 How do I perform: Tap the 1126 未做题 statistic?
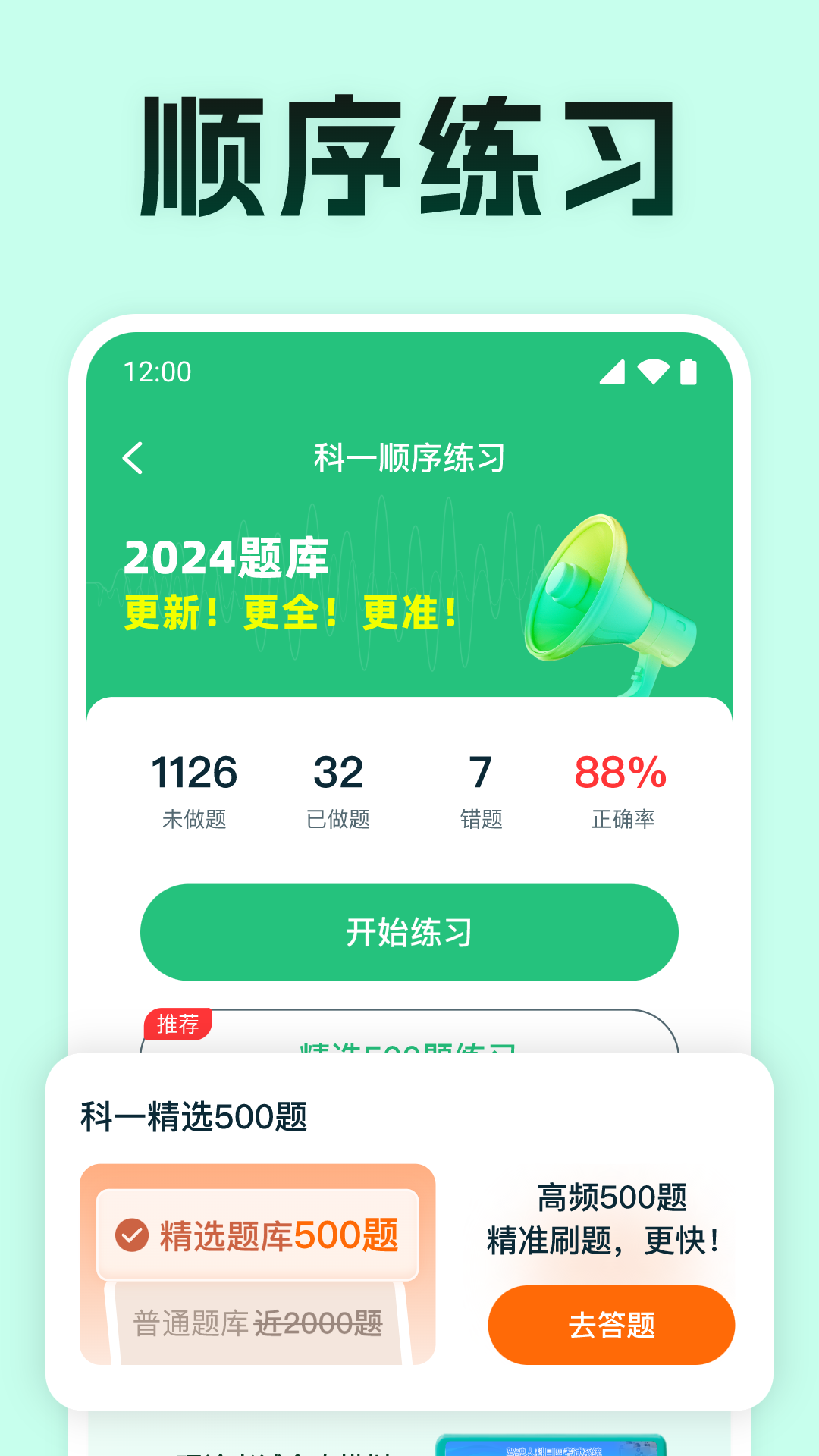tap(196, 789)
